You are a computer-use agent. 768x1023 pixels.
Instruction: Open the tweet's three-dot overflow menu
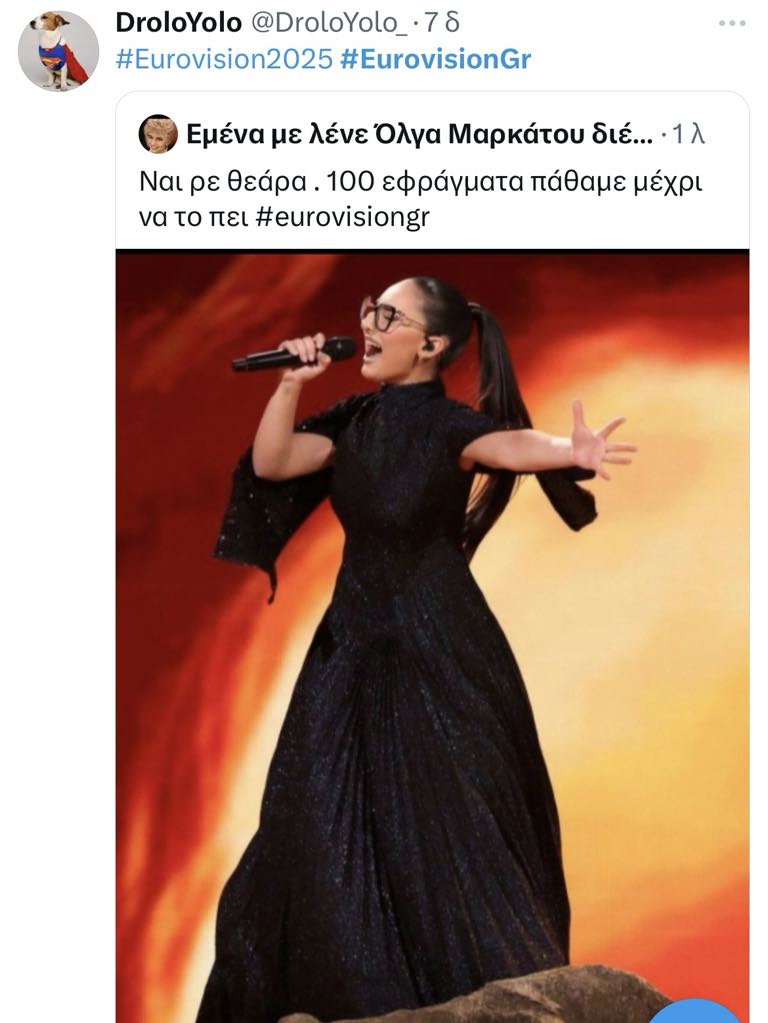coord(736,22)
